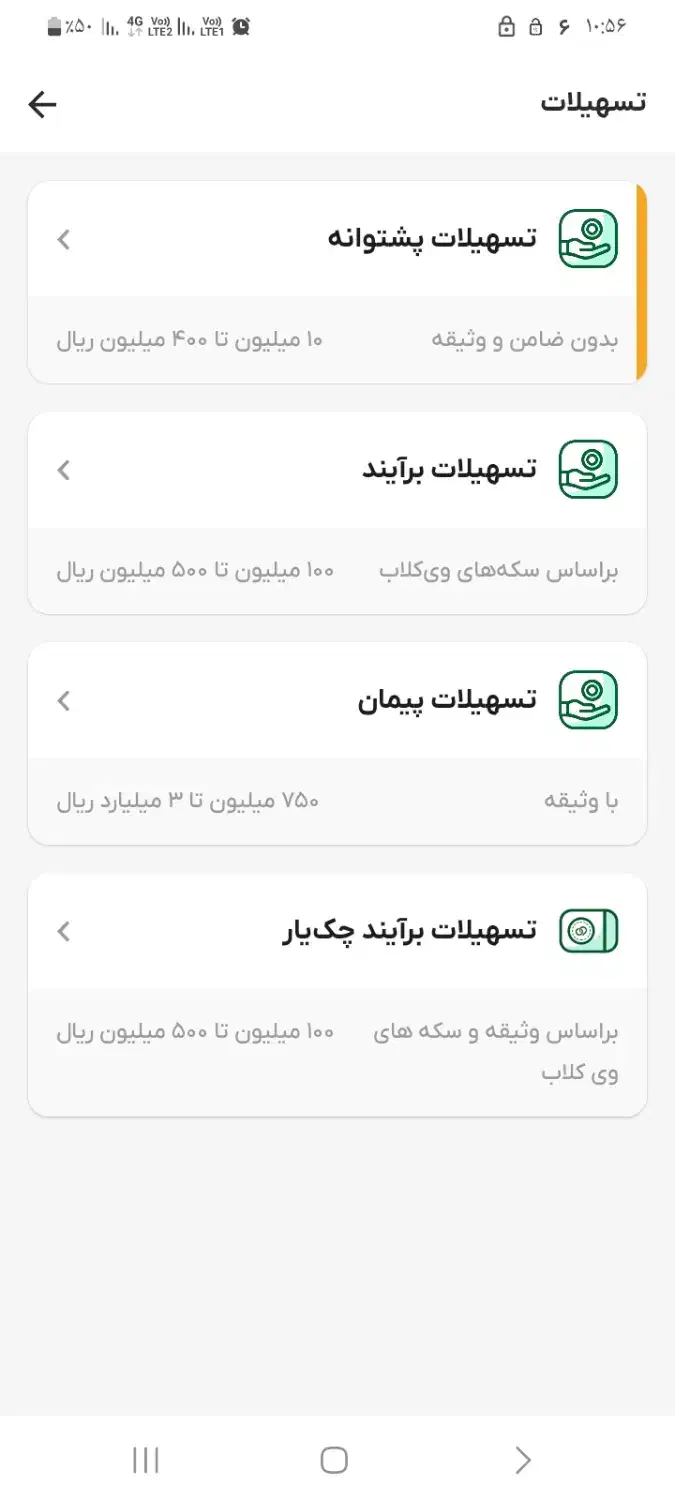Open the تسهیلات پیمان card

337,700
